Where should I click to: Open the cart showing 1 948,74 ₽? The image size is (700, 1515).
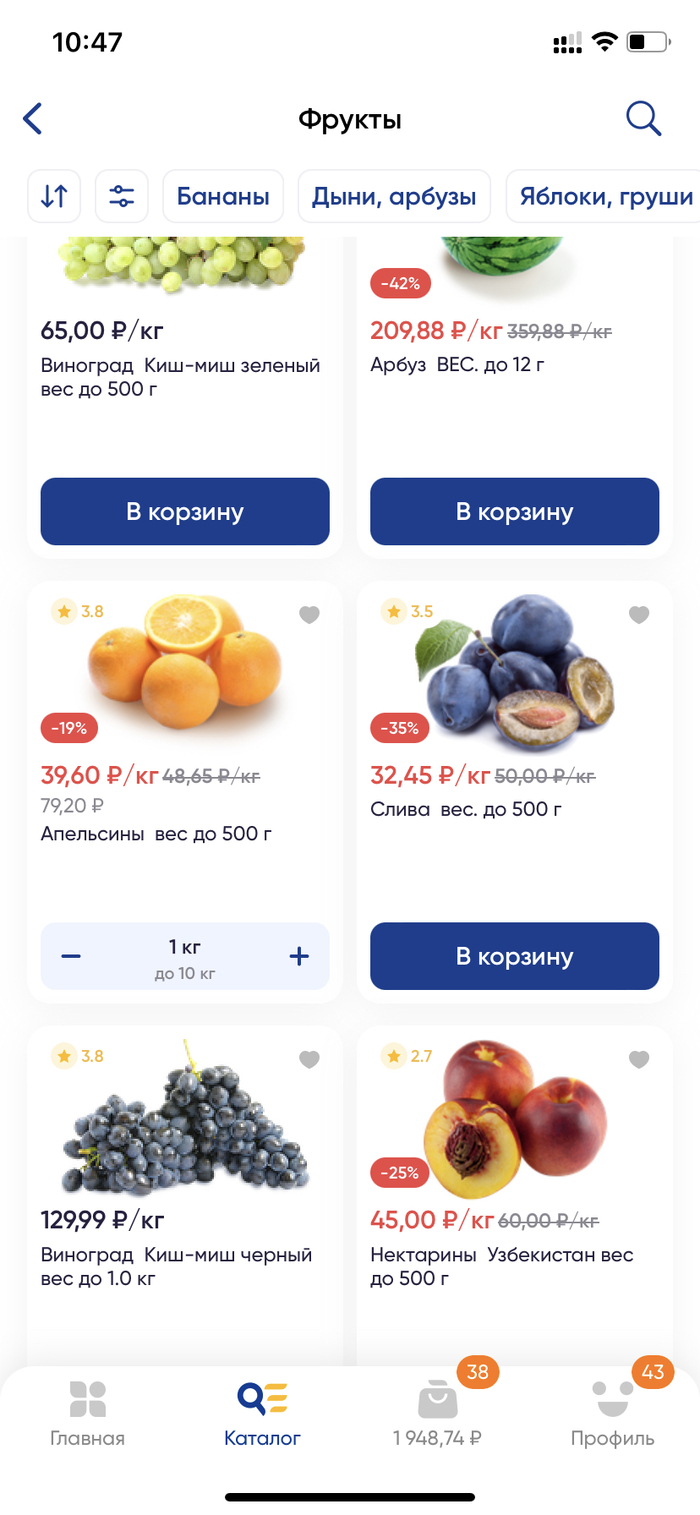[438, 1414]
